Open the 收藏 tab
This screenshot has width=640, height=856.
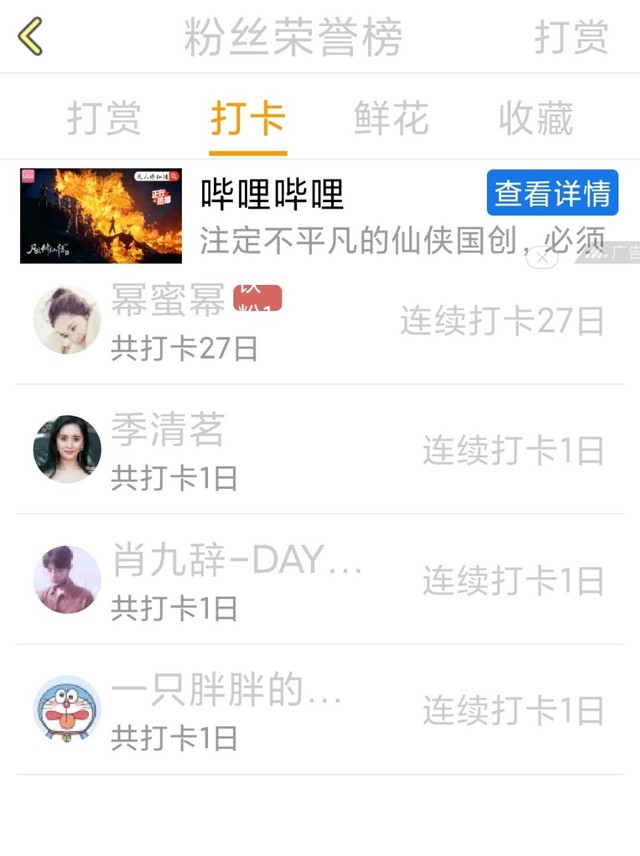(536, 118)
